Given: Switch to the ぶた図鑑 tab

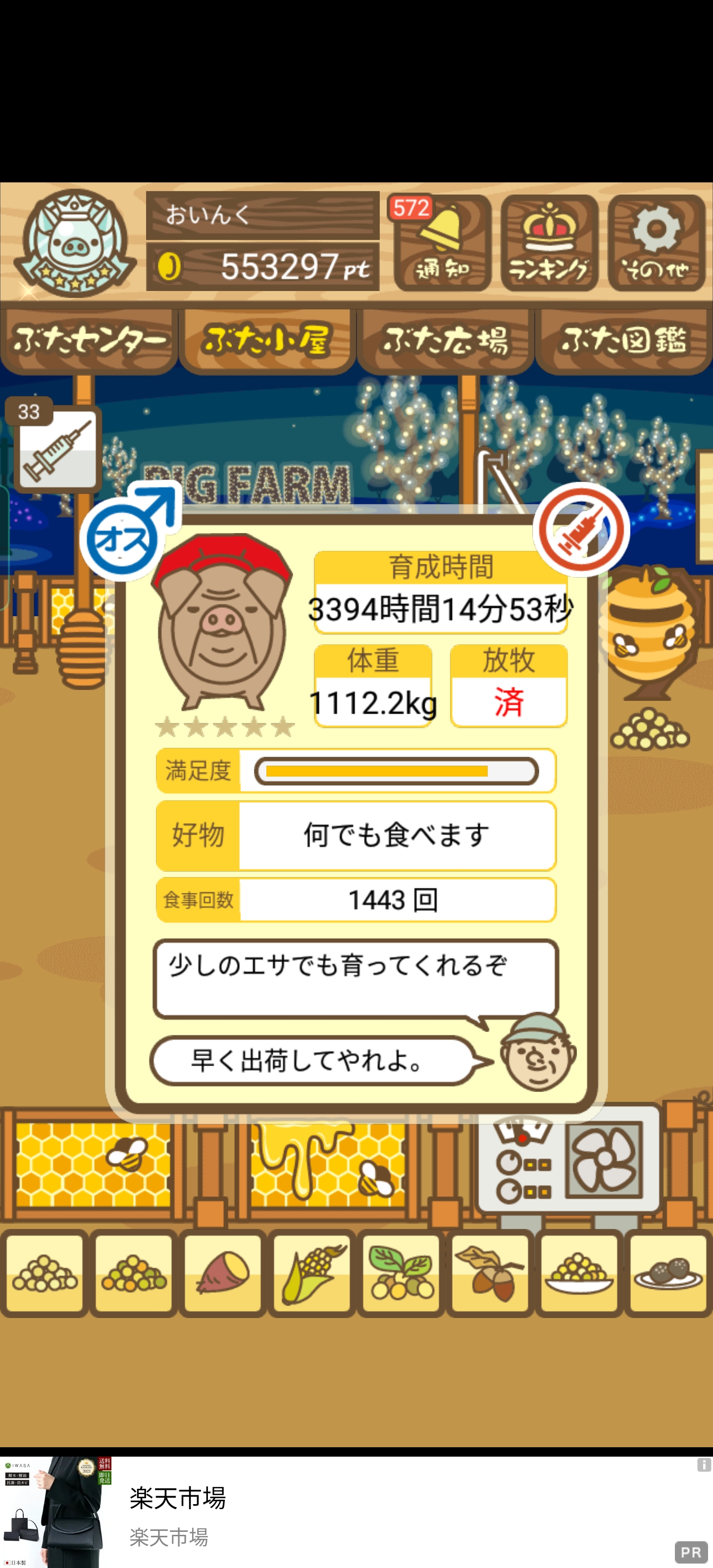Looking at the screenshot, I should pyautogui.click(x=624, y=340).
